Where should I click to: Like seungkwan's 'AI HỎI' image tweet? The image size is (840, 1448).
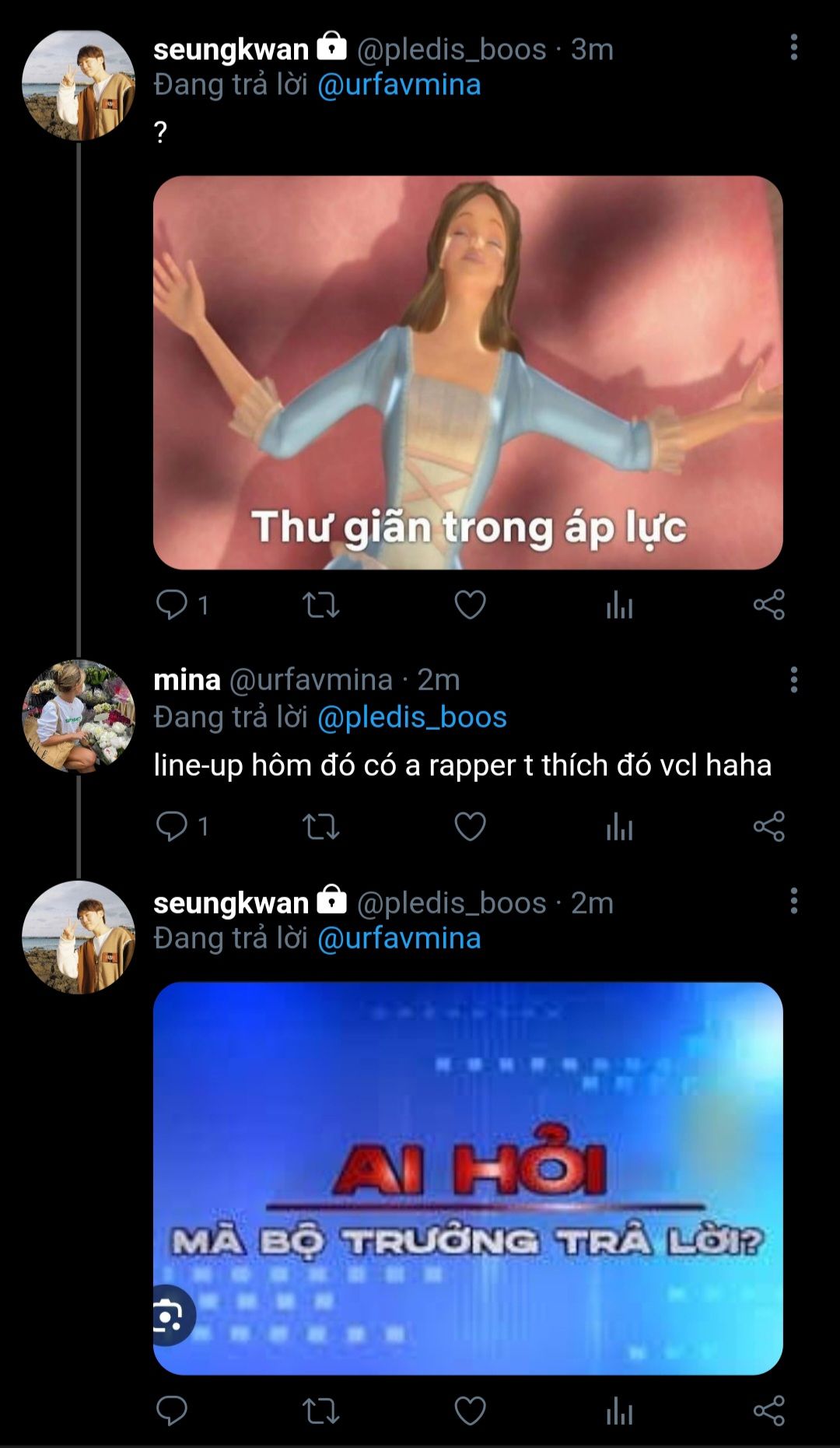tap(470, 1410)
